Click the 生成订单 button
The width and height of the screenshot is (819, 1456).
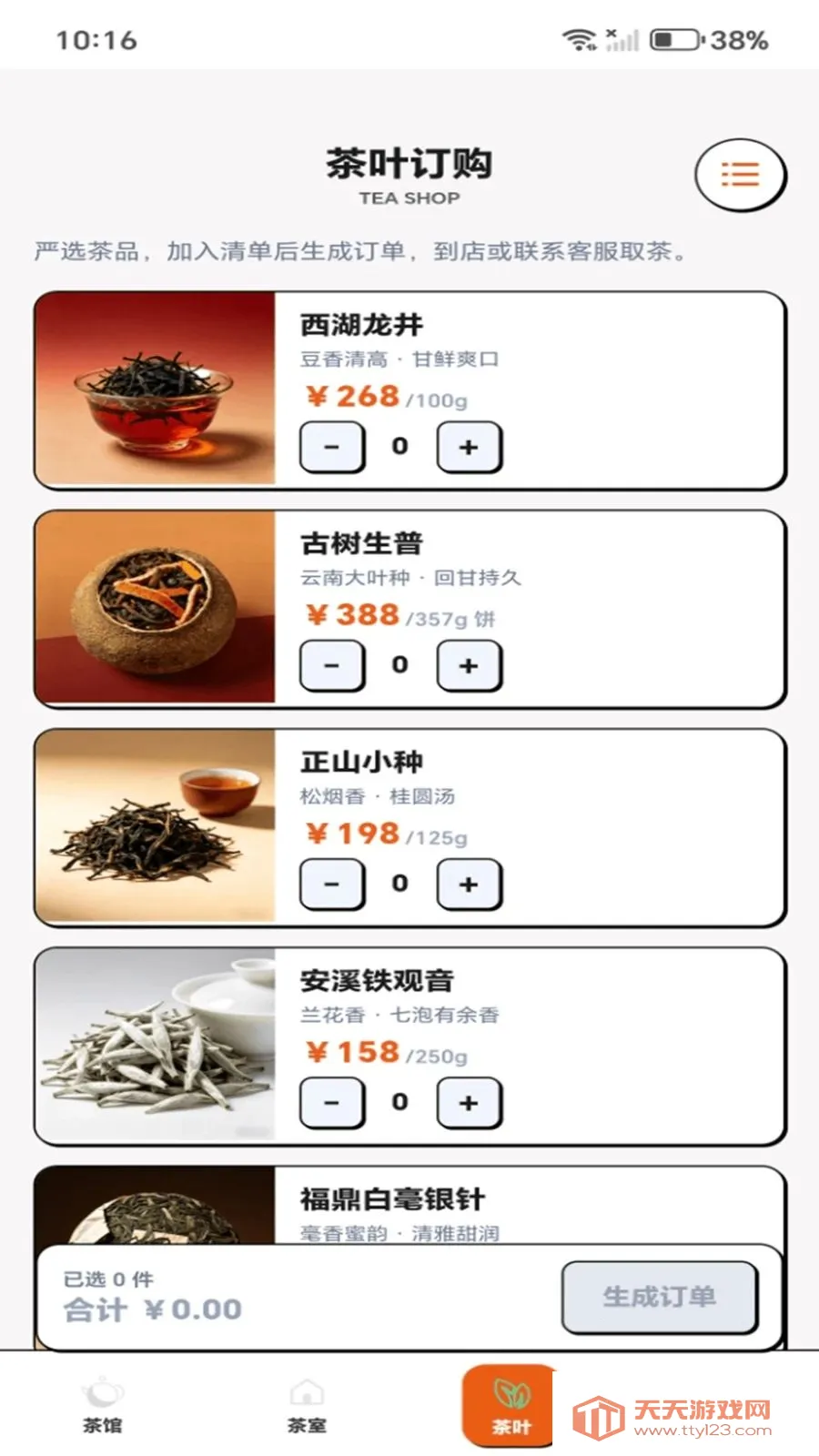tap(661, 1299)
